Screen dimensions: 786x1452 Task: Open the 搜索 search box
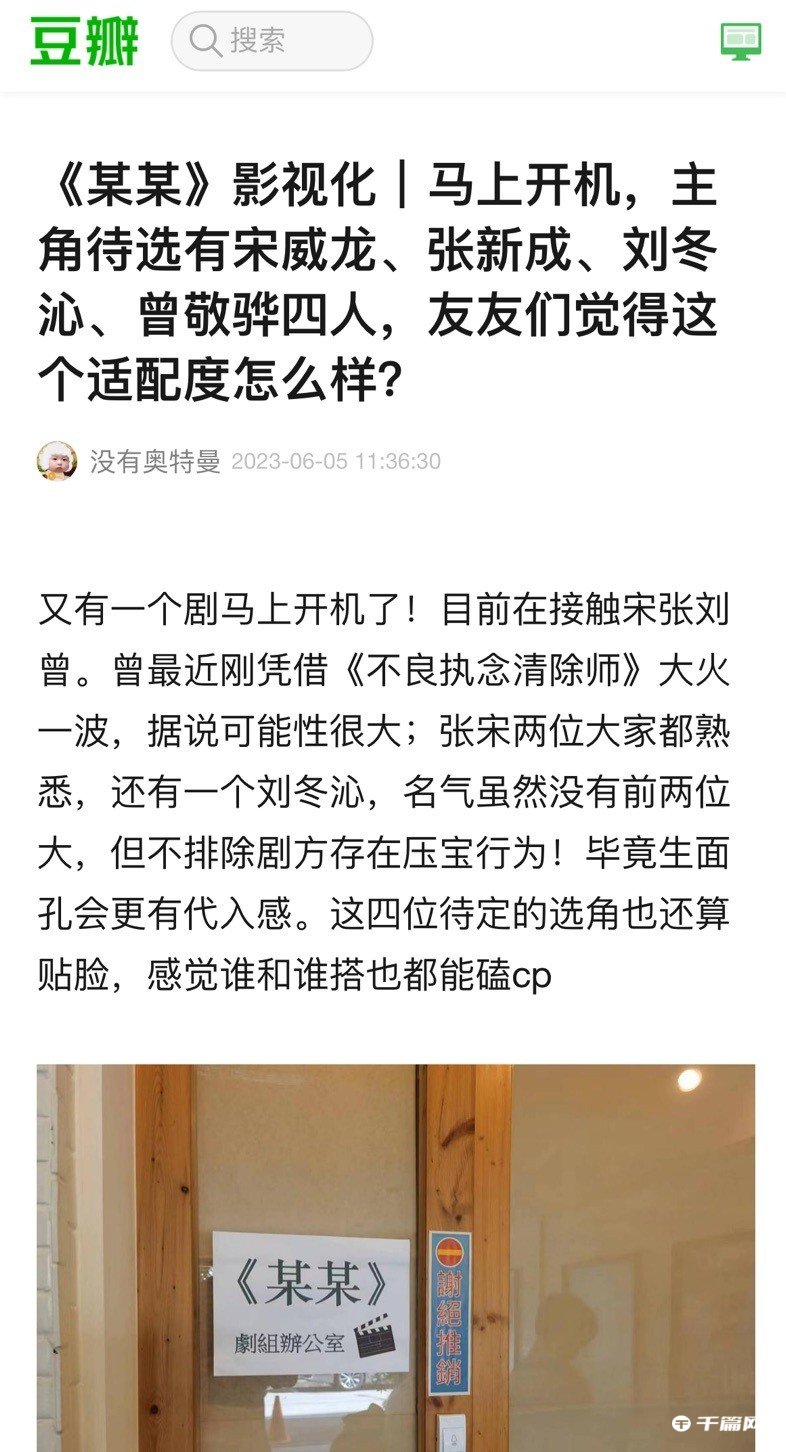point(272,41)
